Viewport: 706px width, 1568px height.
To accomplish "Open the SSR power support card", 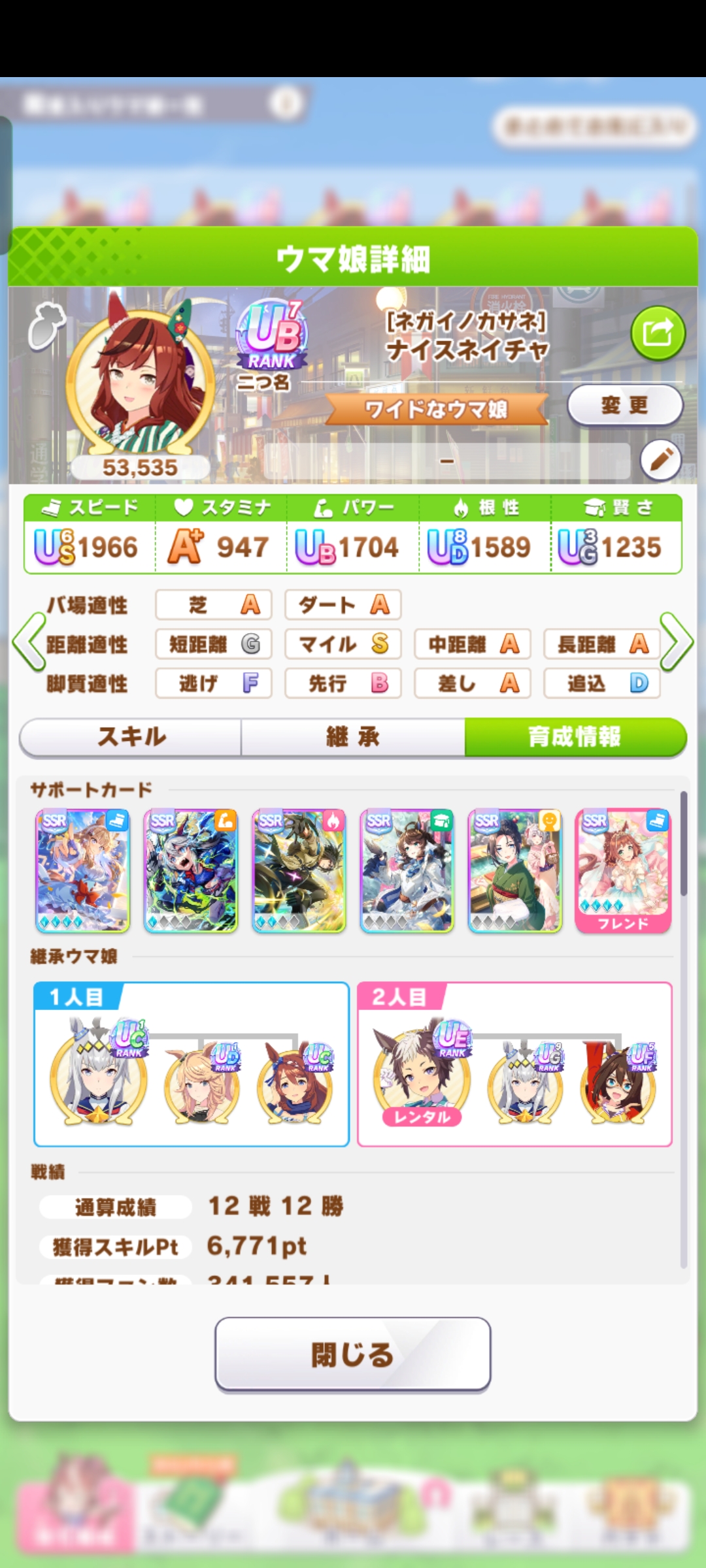I will [x=190, y=870].
